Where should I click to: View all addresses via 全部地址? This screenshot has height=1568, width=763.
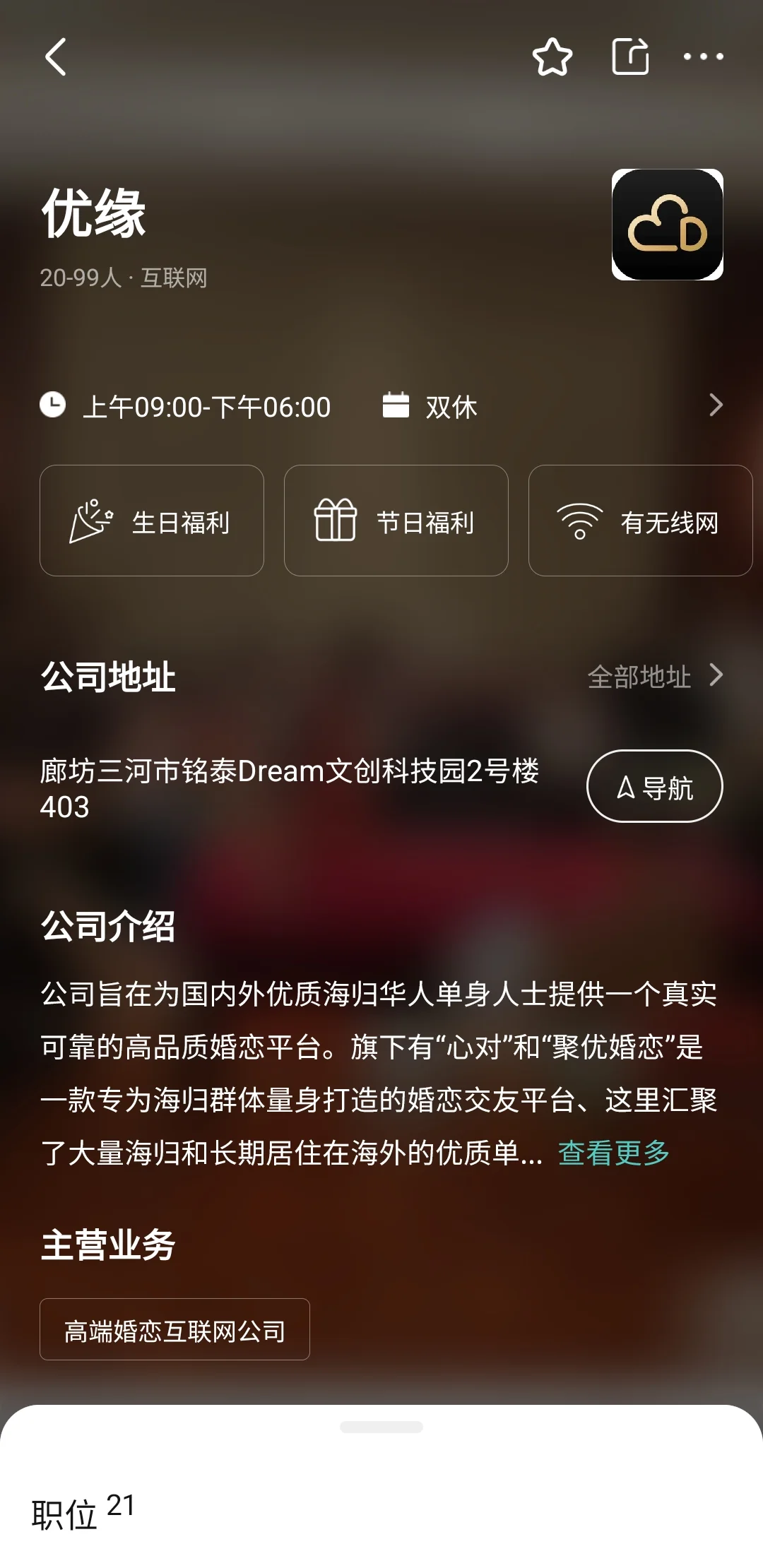654,676
